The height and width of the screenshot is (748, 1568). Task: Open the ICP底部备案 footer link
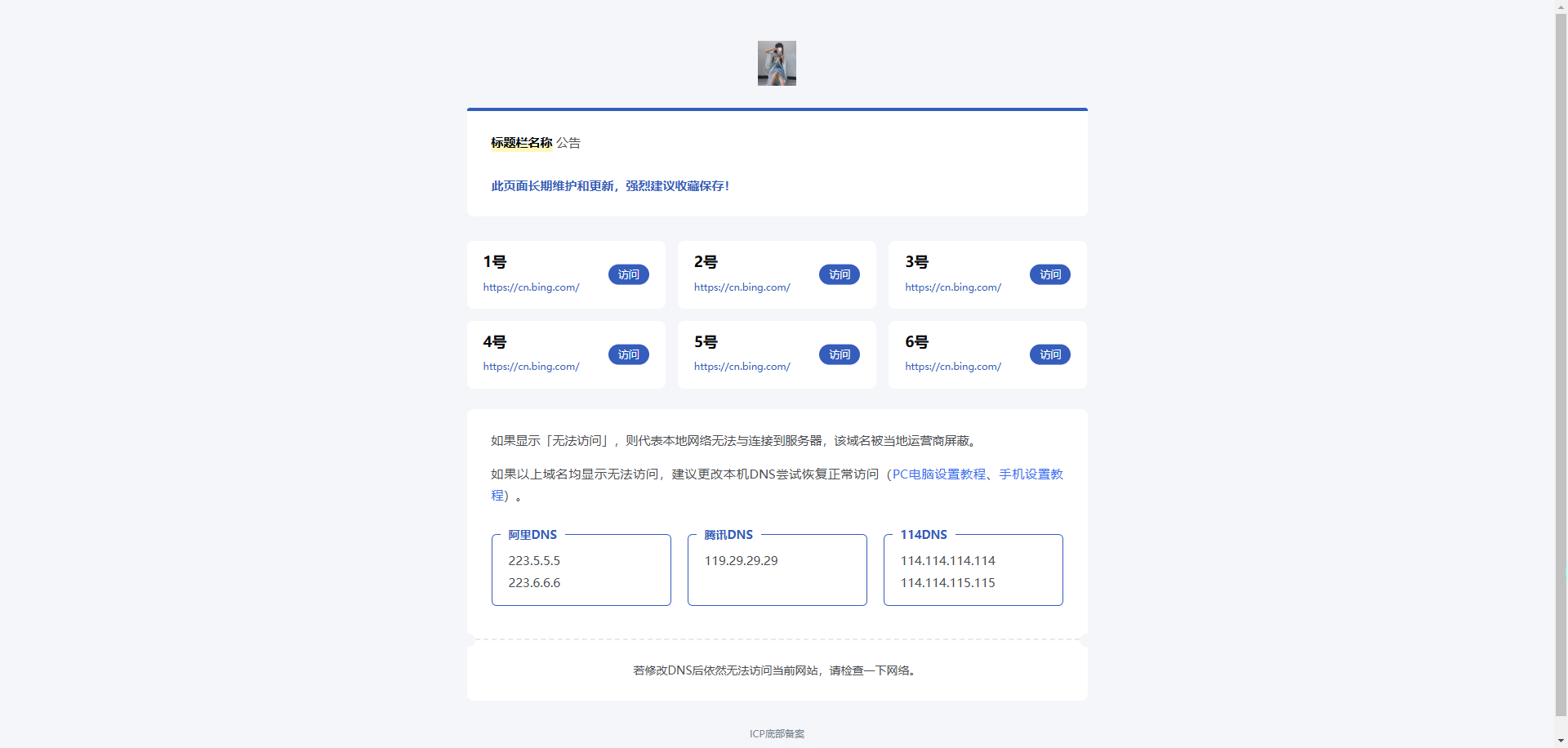777,734
